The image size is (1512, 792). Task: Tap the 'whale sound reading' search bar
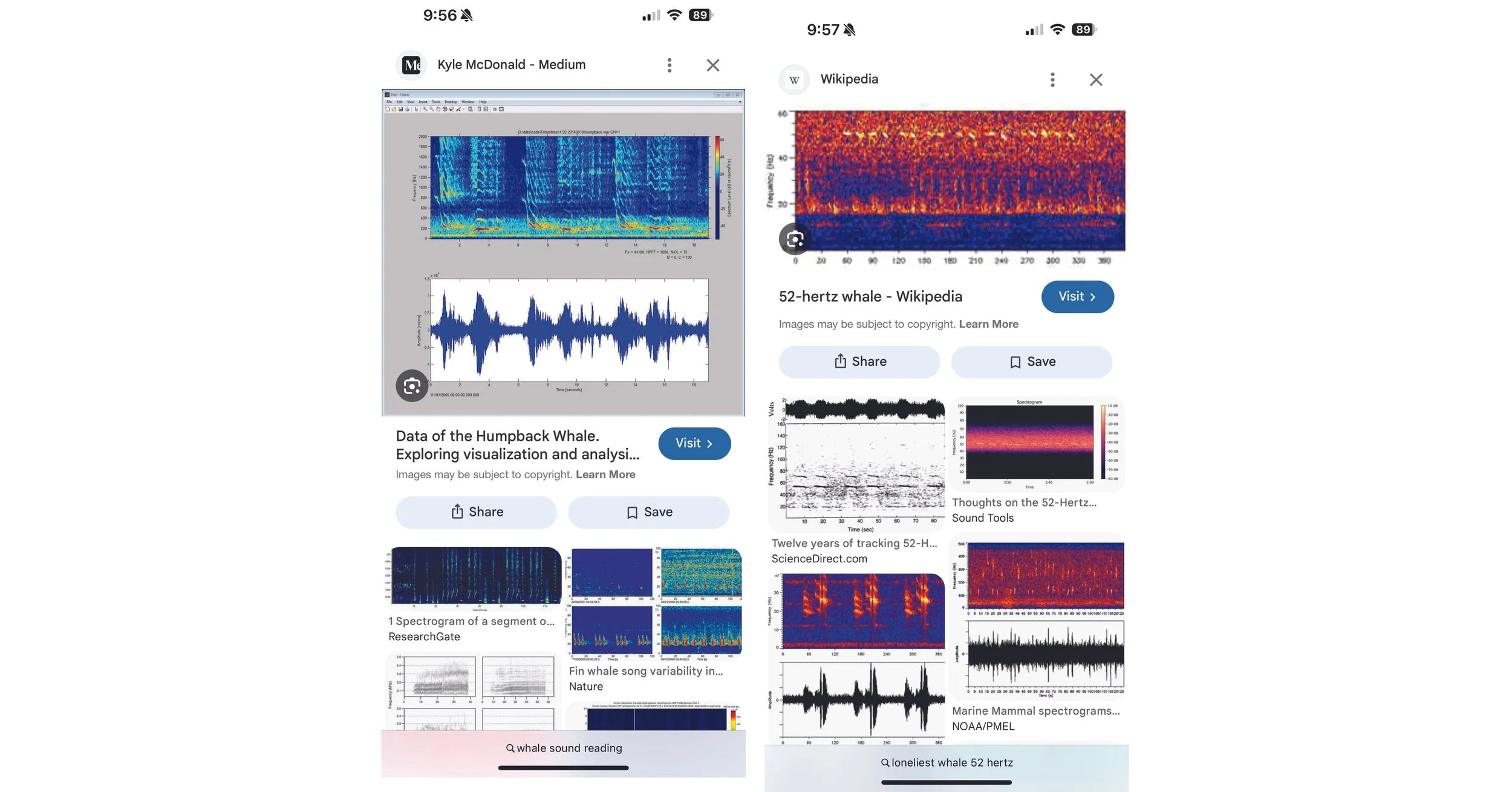[x=564, y=748]
